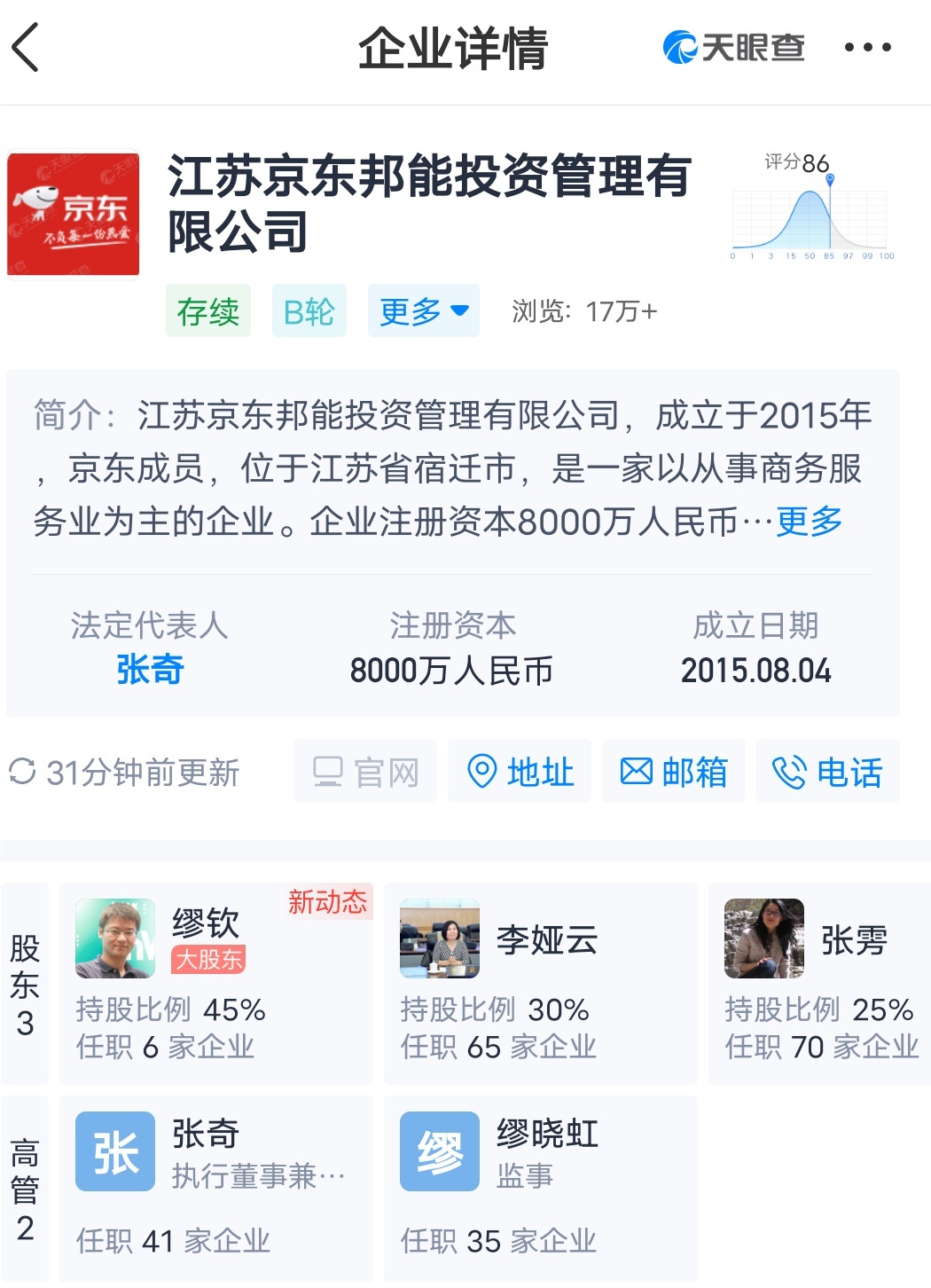The image size is (931, 1288).
Task: Open shareholder 李娅云's card
Action: pyautogui.click(x=541, y=983)
